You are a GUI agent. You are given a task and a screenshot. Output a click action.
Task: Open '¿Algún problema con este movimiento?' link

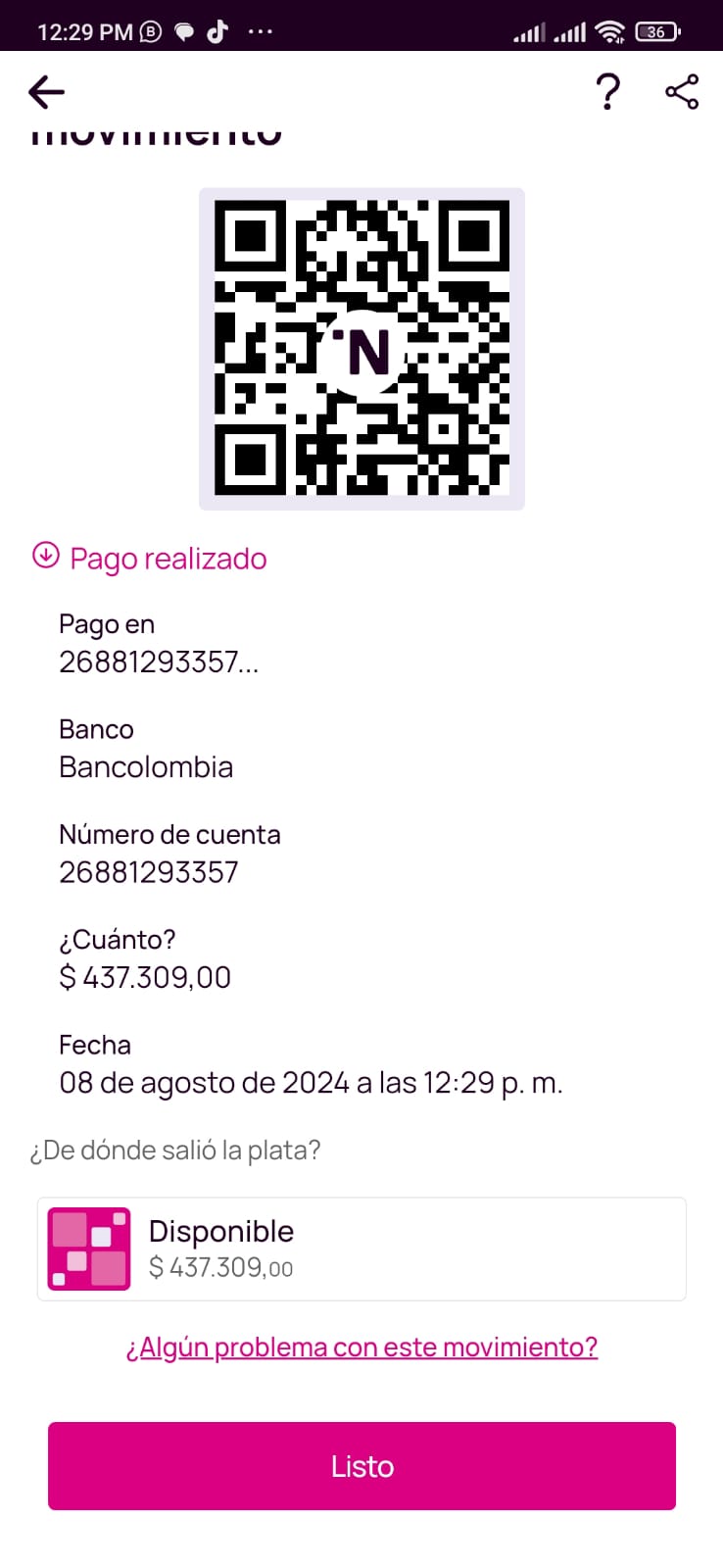(361, 1347)
